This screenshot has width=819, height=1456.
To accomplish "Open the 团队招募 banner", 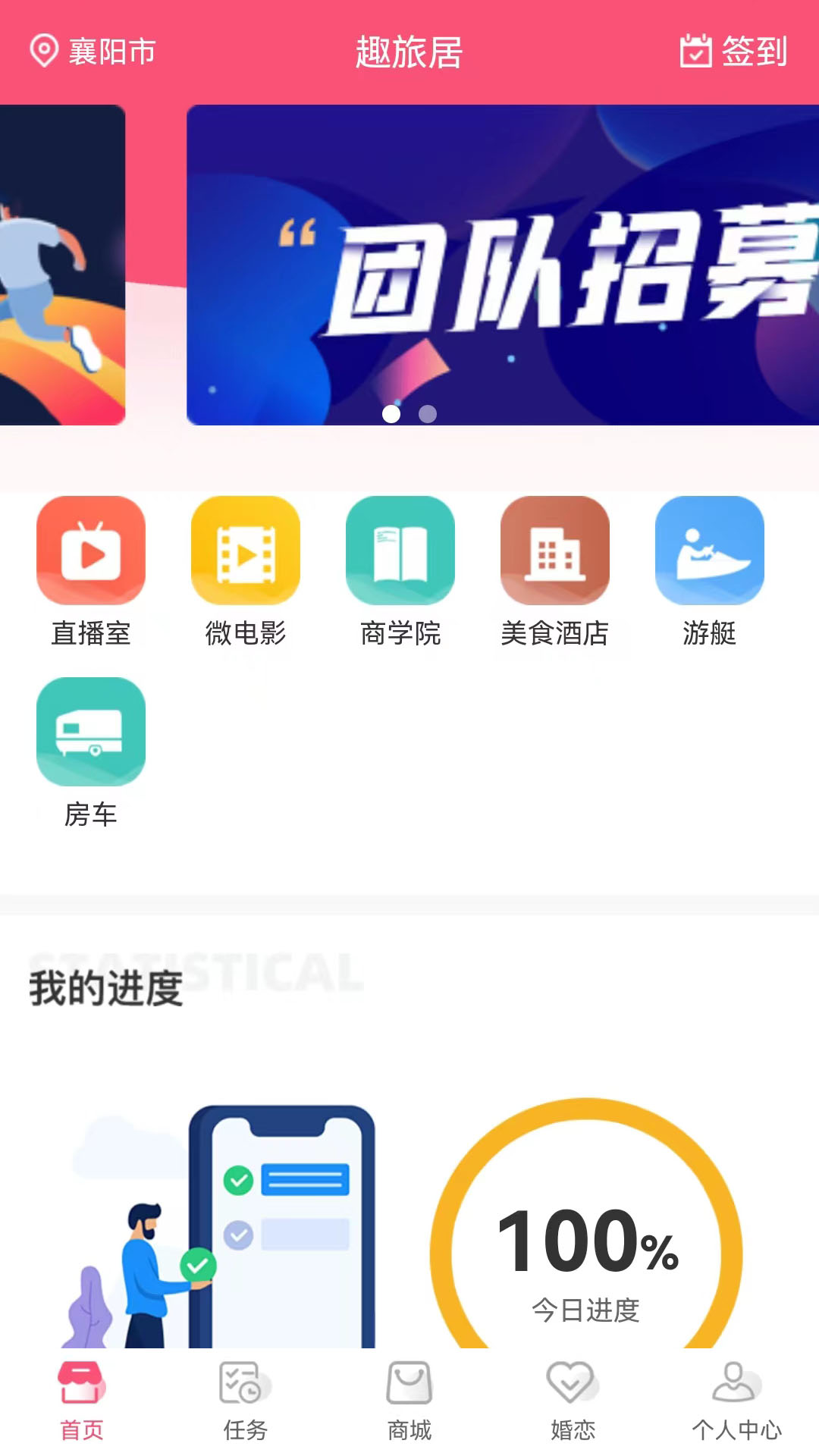I will pos(502,265).
